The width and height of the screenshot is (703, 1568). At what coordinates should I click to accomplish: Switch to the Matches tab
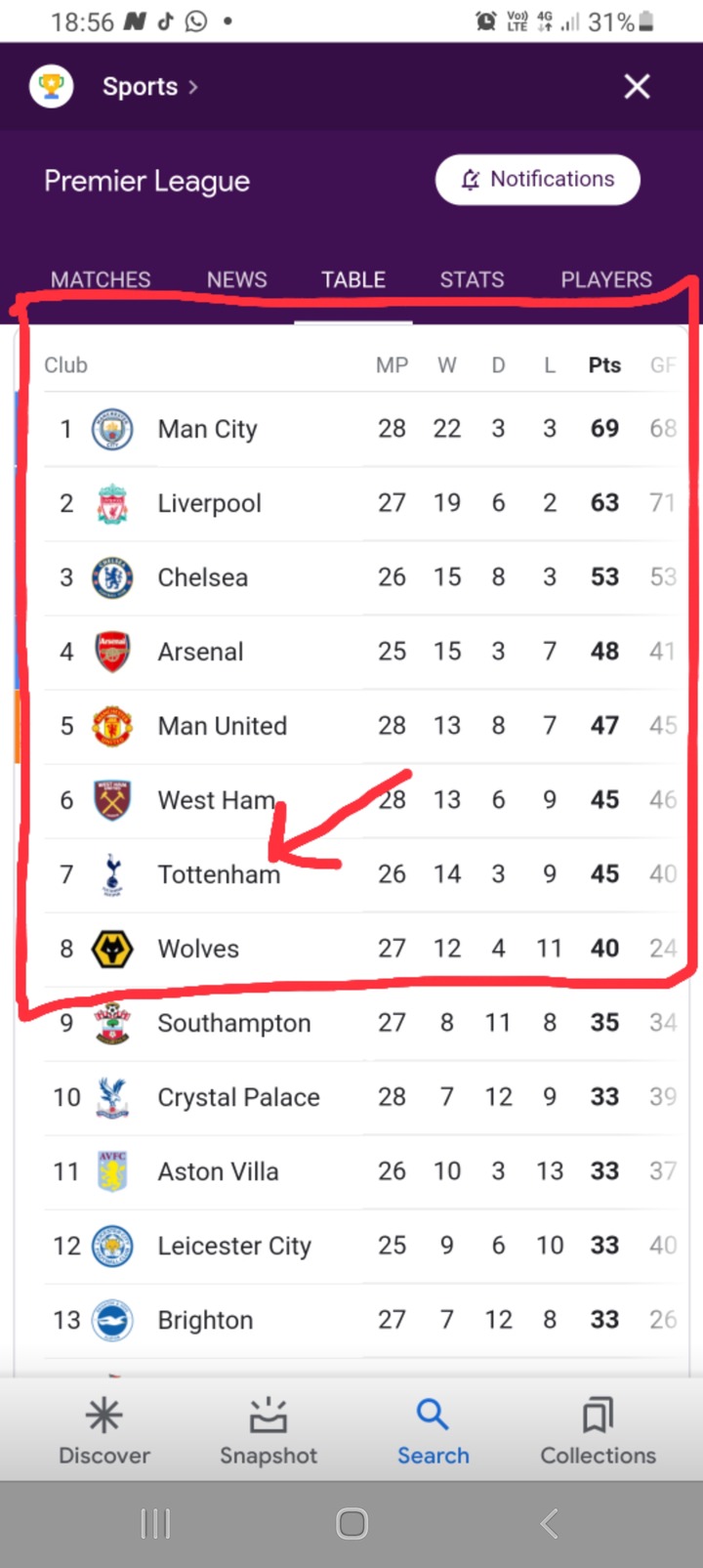101,279
